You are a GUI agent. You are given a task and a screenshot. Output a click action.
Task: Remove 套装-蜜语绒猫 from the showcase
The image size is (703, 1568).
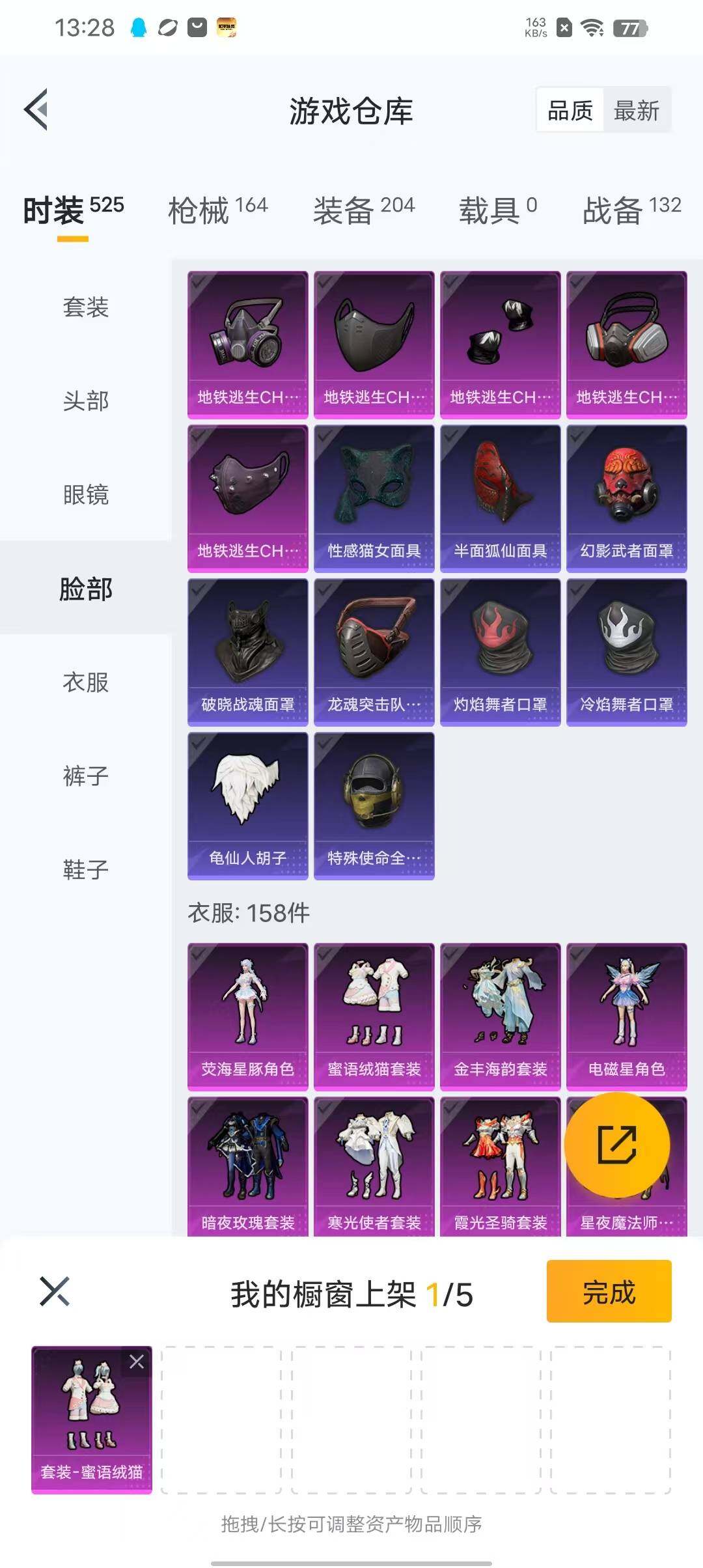click(x=137, y=1362)
